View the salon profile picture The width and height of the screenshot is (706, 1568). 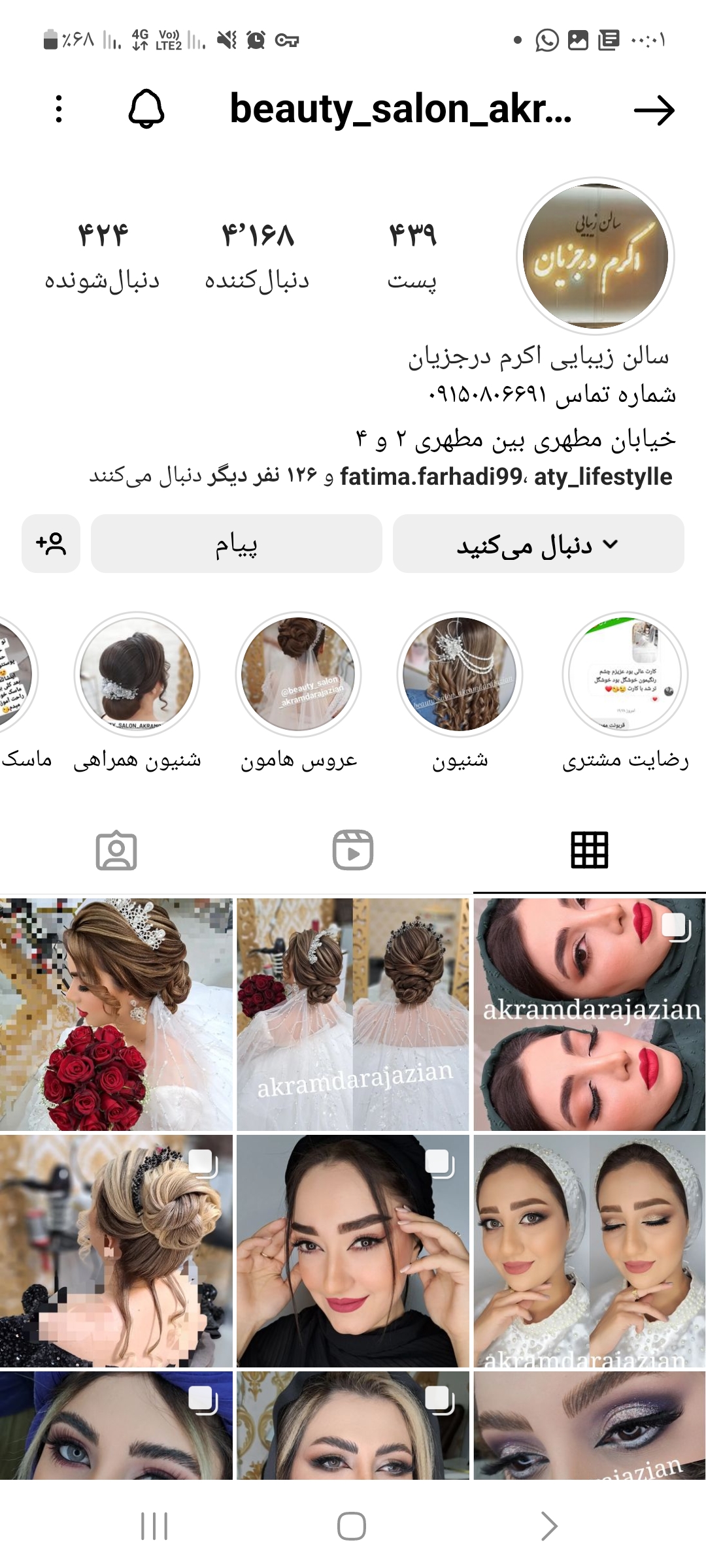pyautogui.click(x=595, y=256)
